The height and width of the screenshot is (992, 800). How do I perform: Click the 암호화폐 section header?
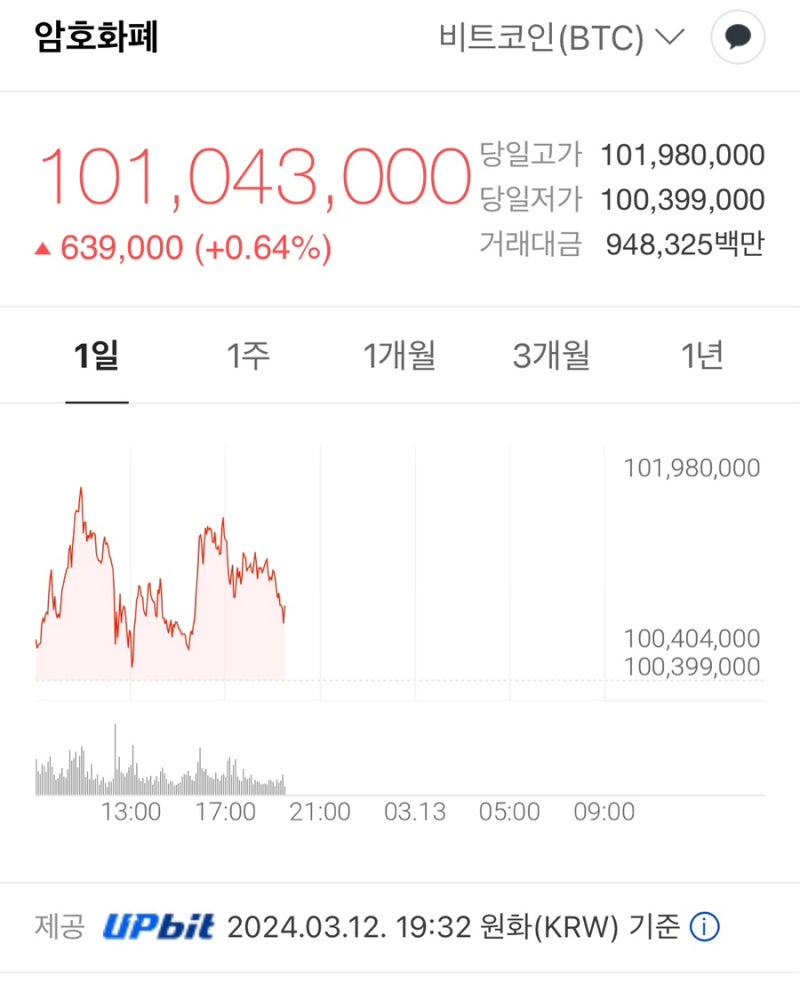[96, 37]
